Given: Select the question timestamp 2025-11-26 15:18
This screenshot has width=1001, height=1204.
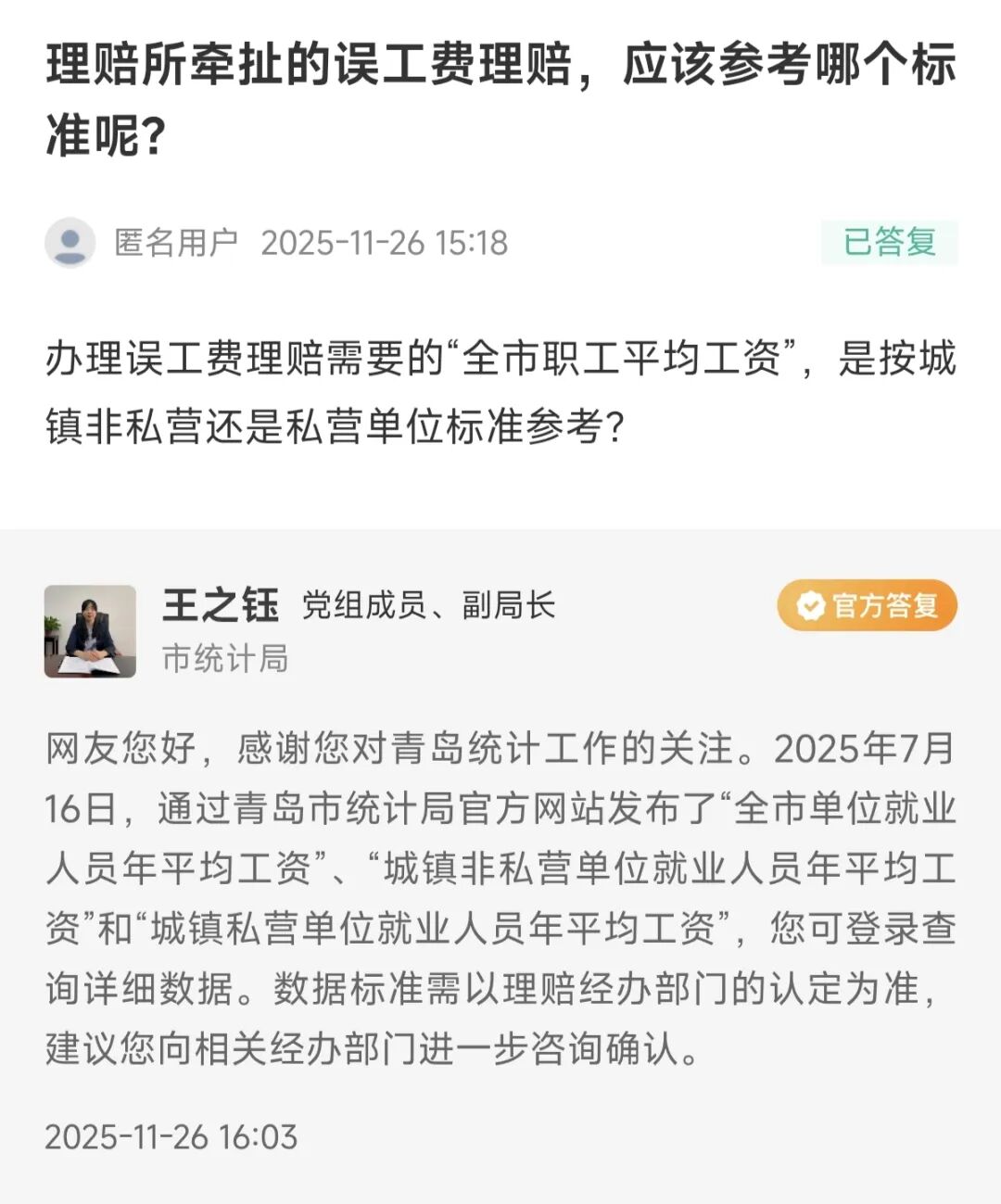Looking at the screenshot, I should (386, 241).
